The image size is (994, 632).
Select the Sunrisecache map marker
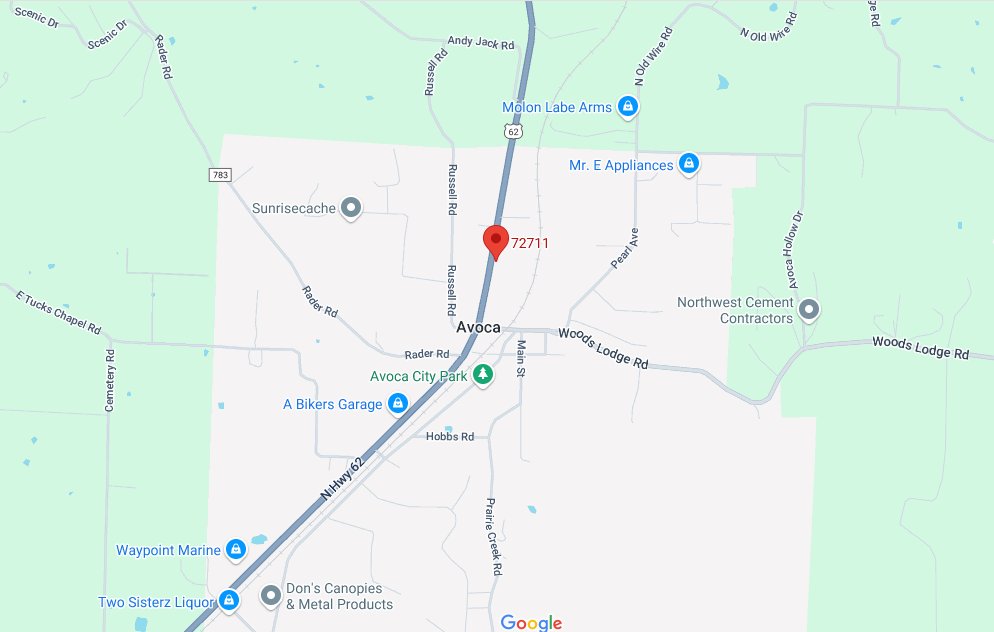(350, 207)
